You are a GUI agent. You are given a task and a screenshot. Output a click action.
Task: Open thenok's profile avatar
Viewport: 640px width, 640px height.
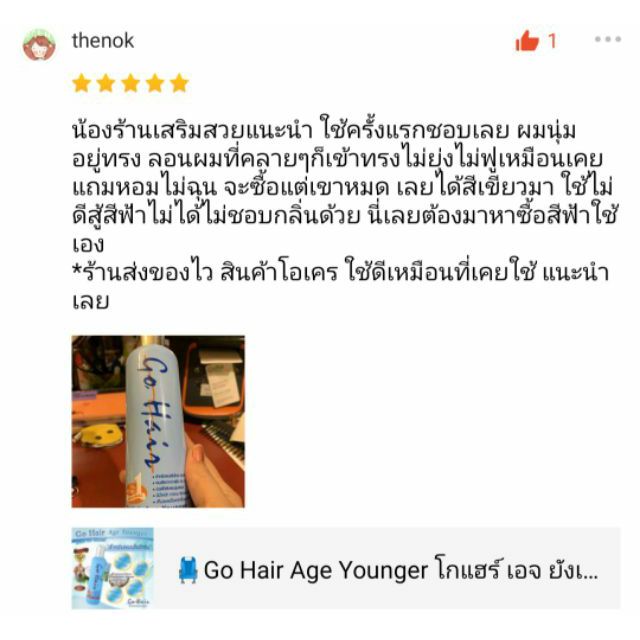(x=39, y=44)
